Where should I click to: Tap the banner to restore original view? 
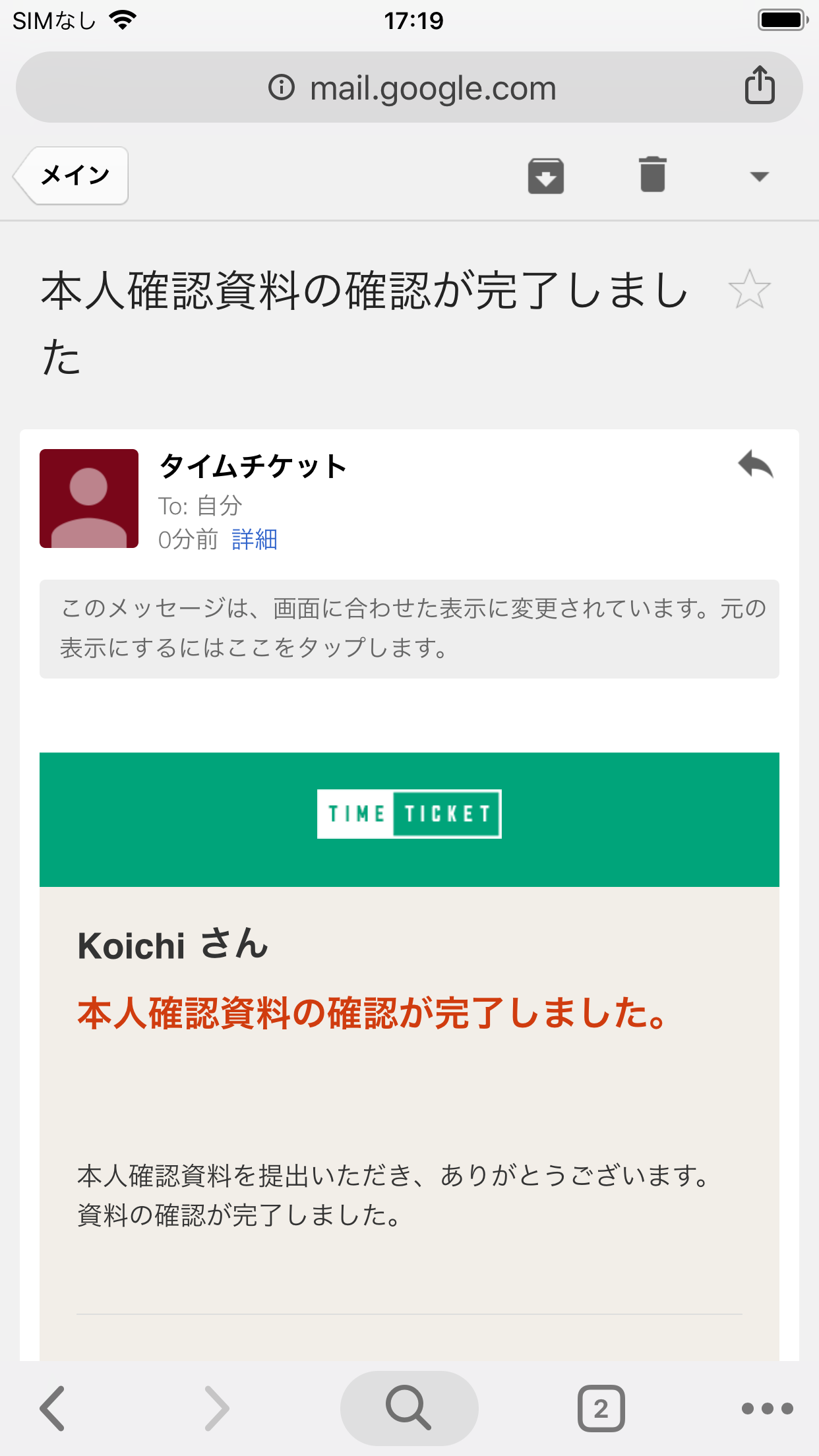click(x=409, y=628)
